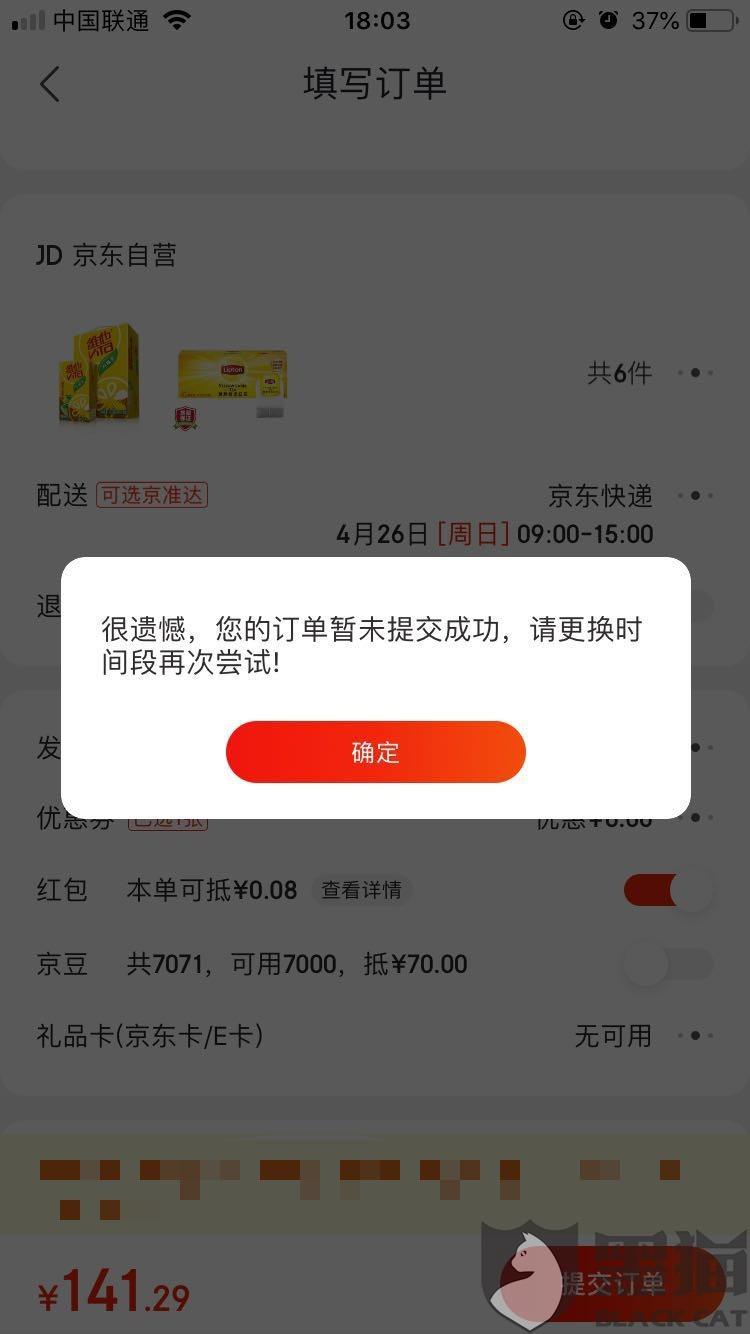Open the ellipsis menu on 礼品卡 row
This screenshot has width=750, height=1334.
[695, 1037]
